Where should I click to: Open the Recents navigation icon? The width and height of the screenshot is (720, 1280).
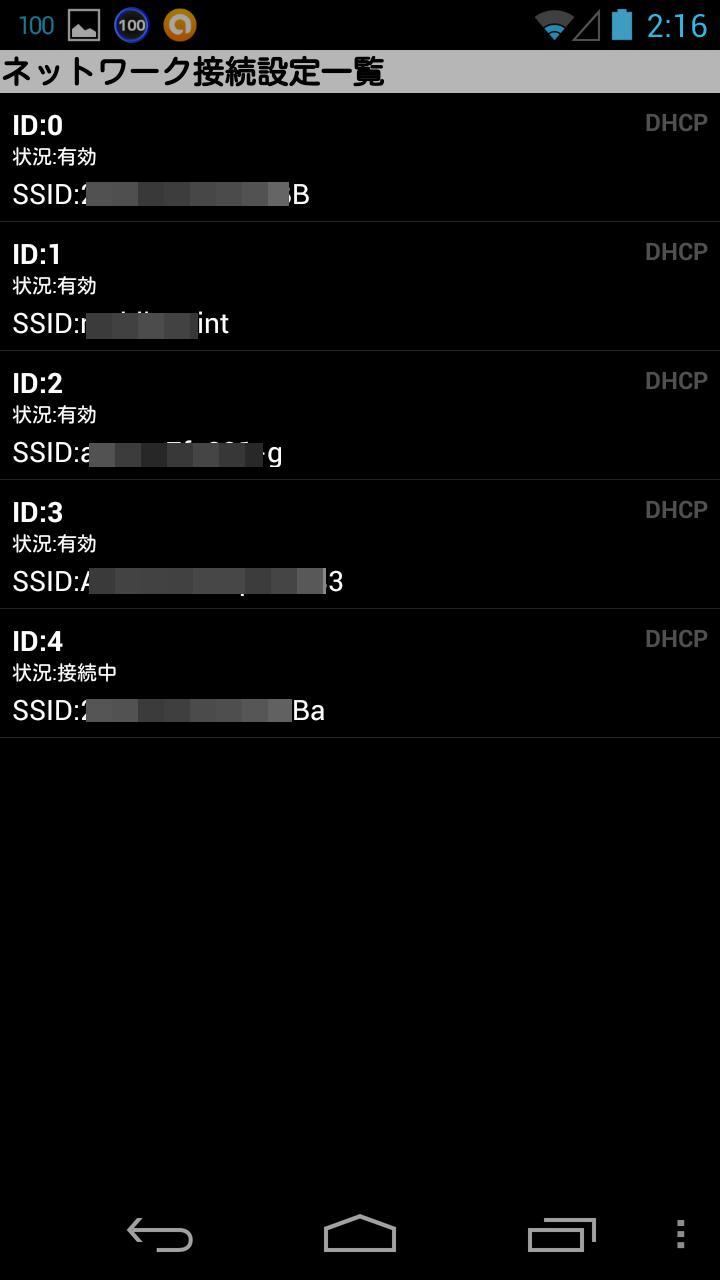click(x=561, y=1236)
